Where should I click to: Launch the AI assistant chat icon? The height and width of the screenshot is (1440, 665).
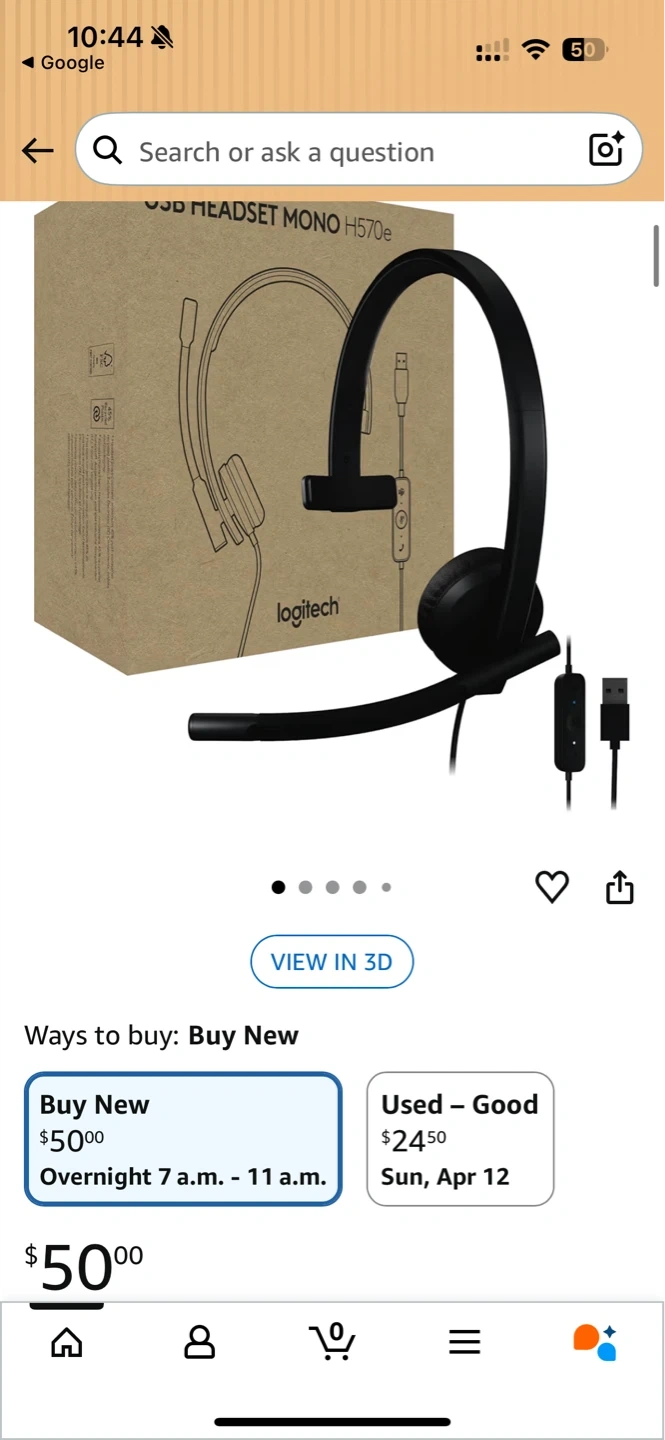(x=595, y=1342)
